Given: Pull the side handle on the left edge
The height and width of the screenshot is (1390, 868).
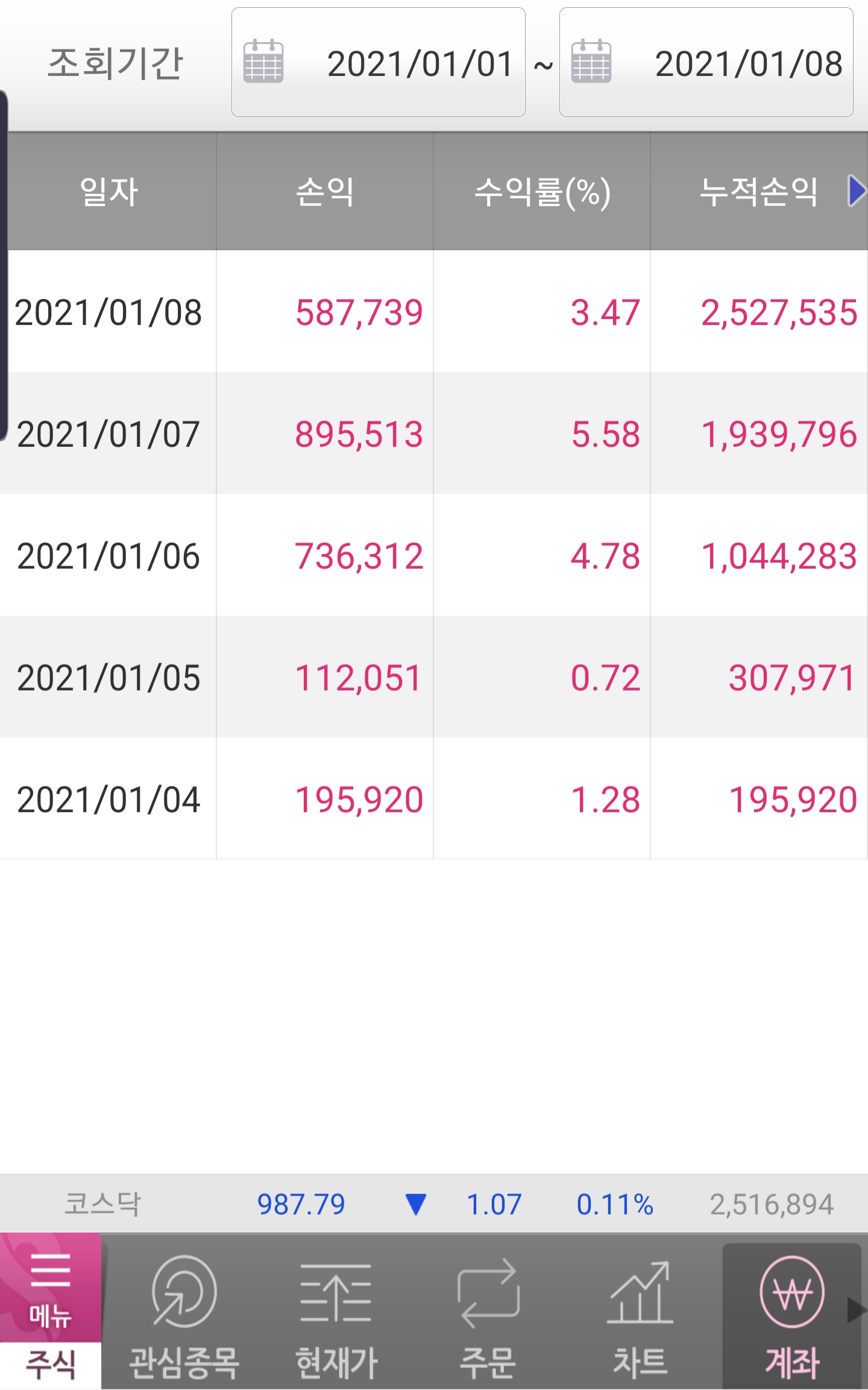Looking at the screenshot, I should (4, 265).
